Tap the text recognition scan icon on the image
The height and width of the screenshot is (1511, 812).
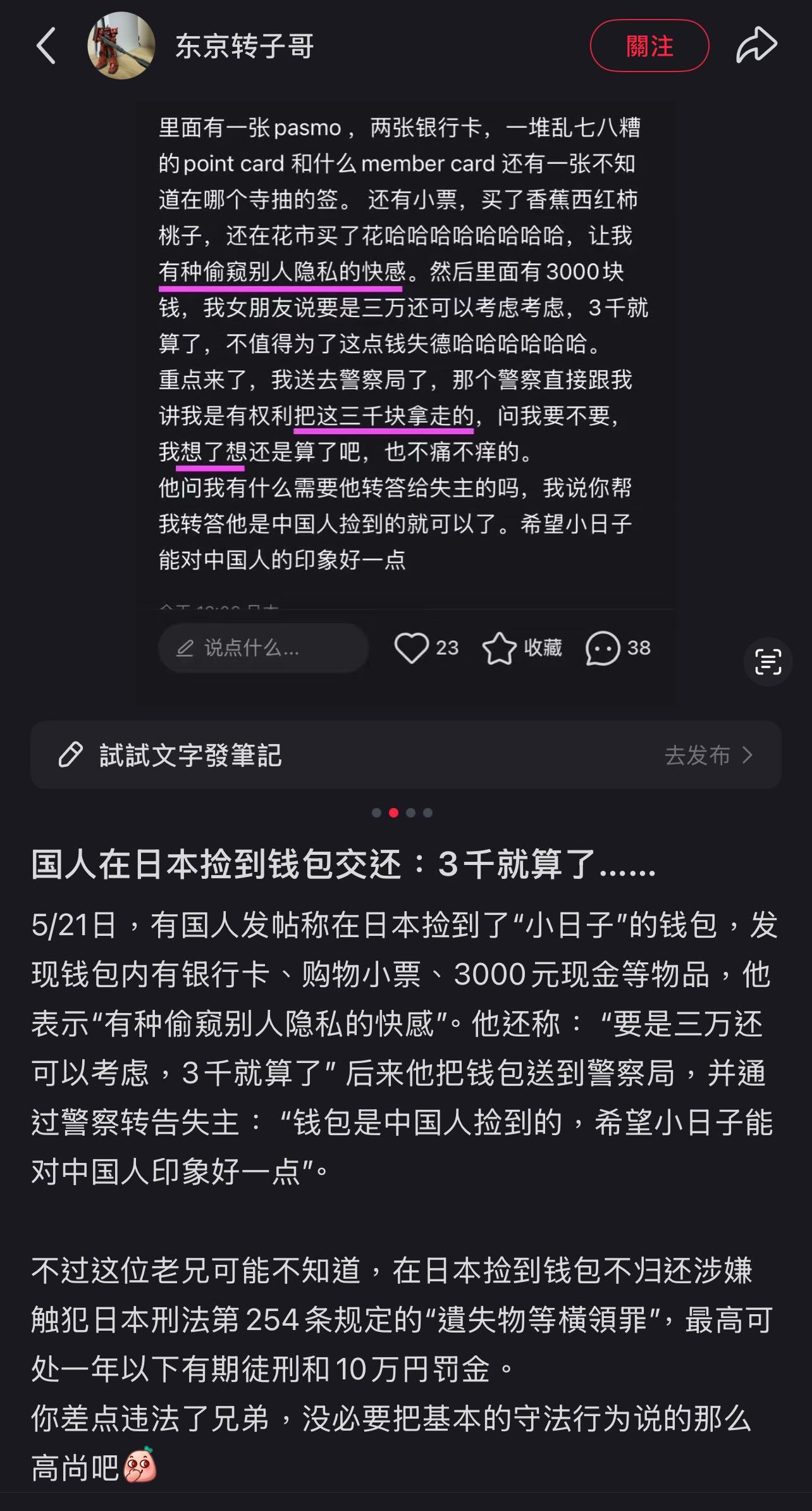(768, 662)
